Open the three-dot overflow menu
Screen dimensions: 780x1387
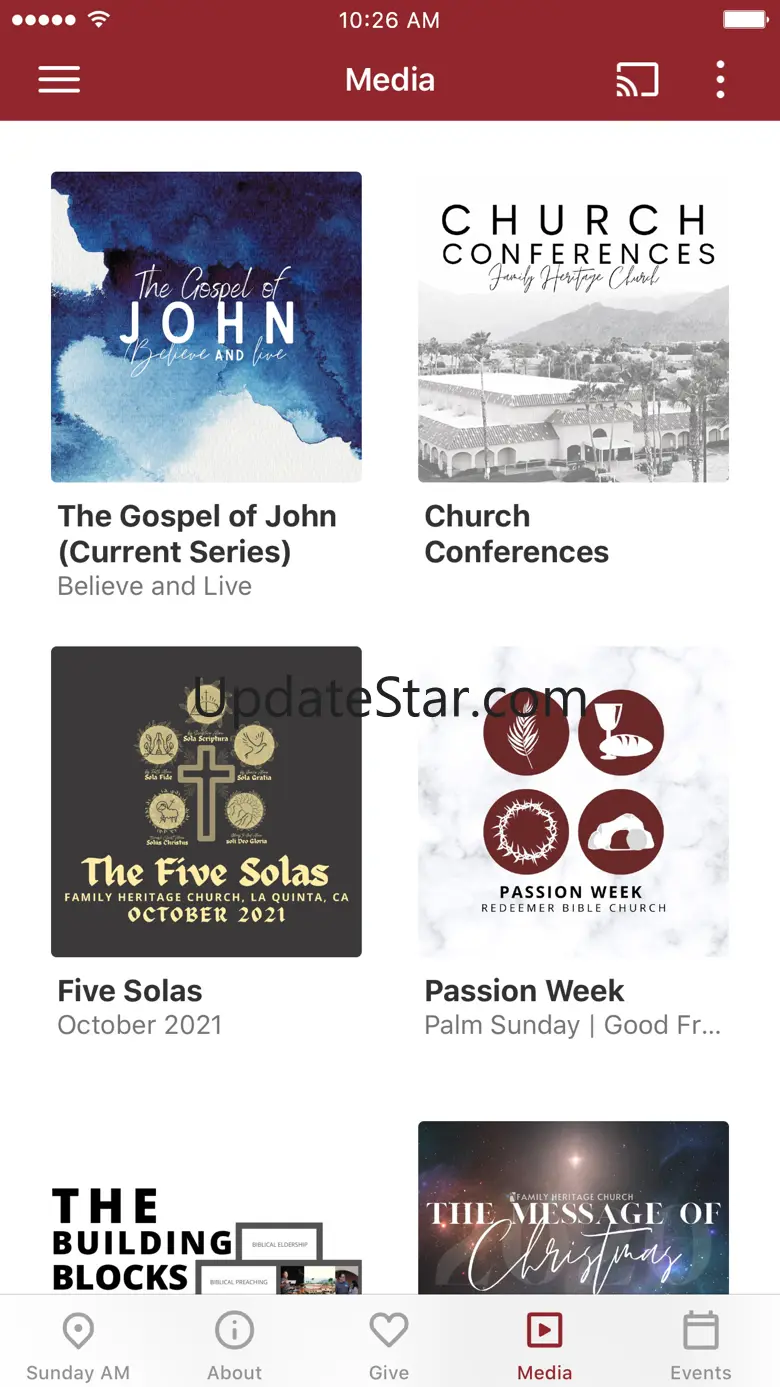[720, 80]
